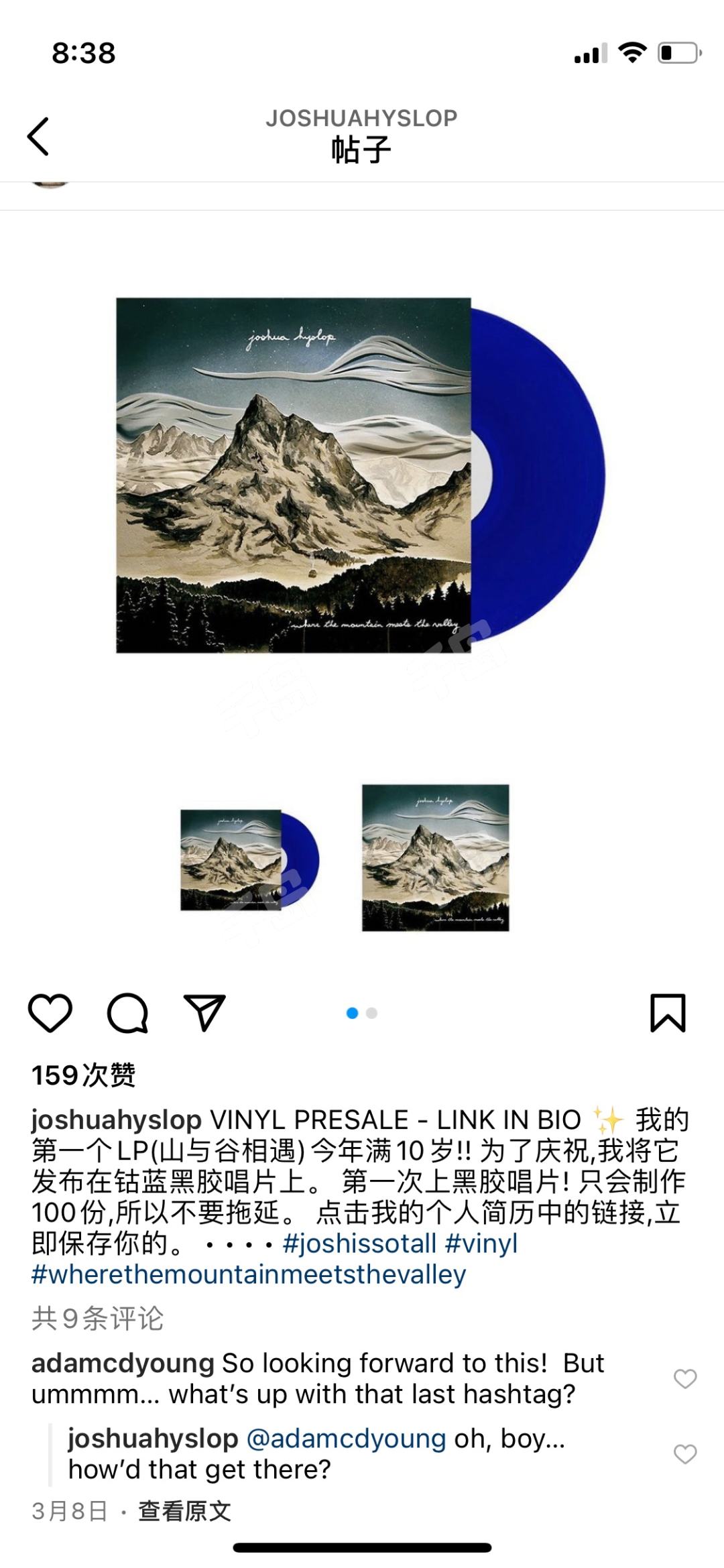This screenshot has height=1568, width=724.
Task: Open the #joshissotall hashtag
Action: pyautogui.click(x=359, y=1244)
